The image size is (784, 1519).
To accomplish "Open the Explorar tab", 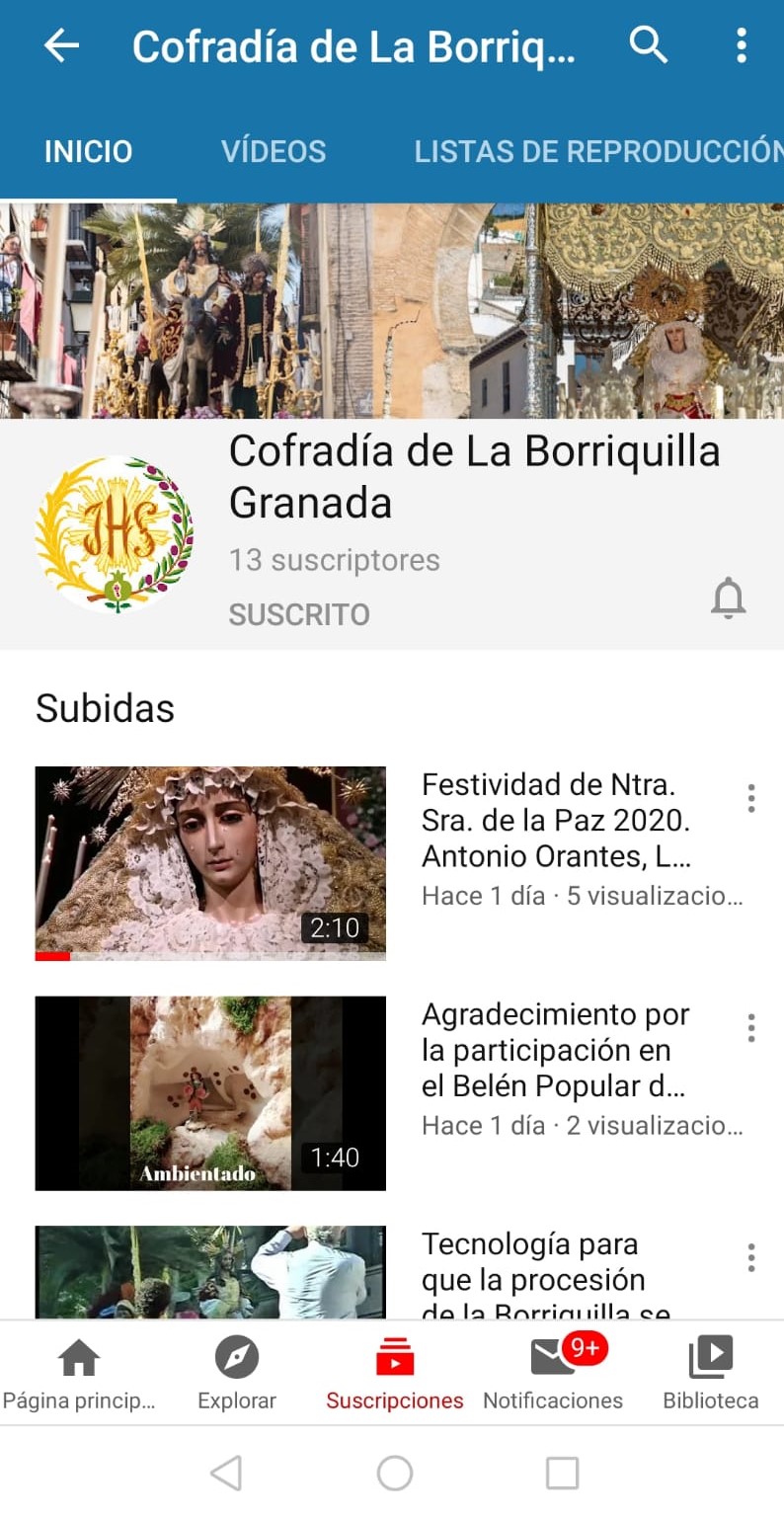I will pos(237,1374).
